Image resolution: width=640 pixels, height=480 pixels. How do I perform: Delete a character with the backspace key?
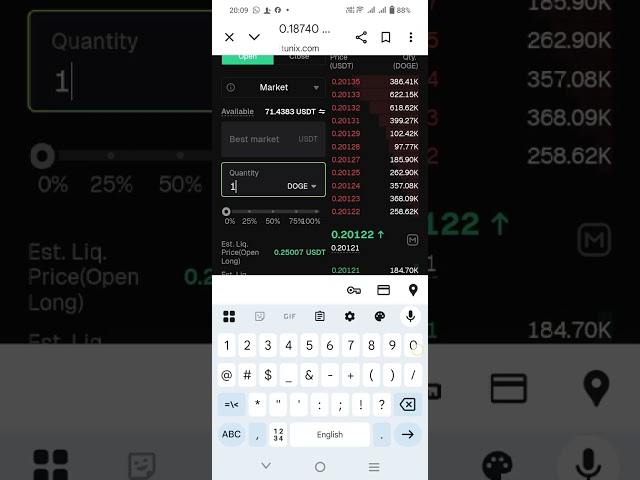pos(407,405)
